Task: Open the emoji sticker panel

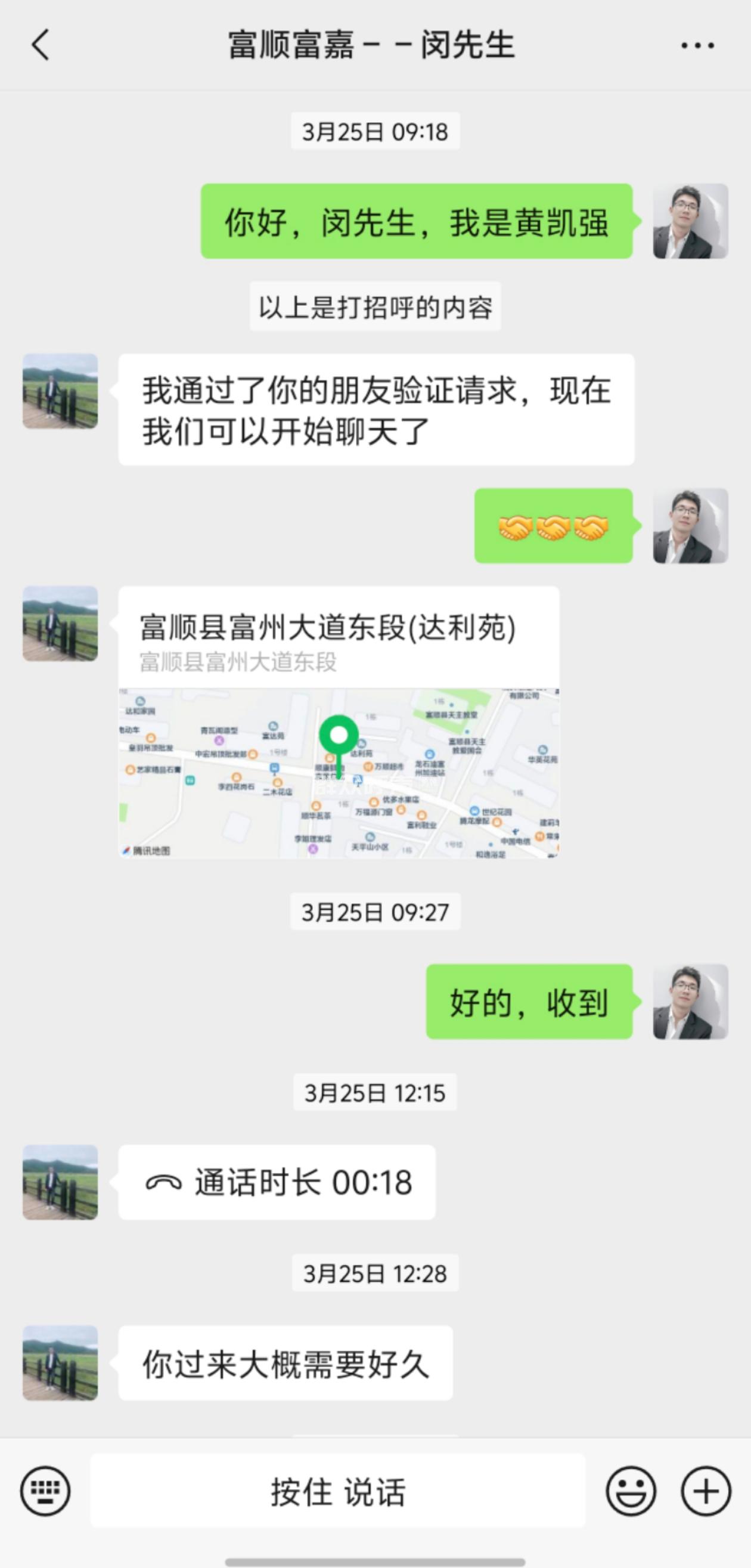Action: [631, 1491]
